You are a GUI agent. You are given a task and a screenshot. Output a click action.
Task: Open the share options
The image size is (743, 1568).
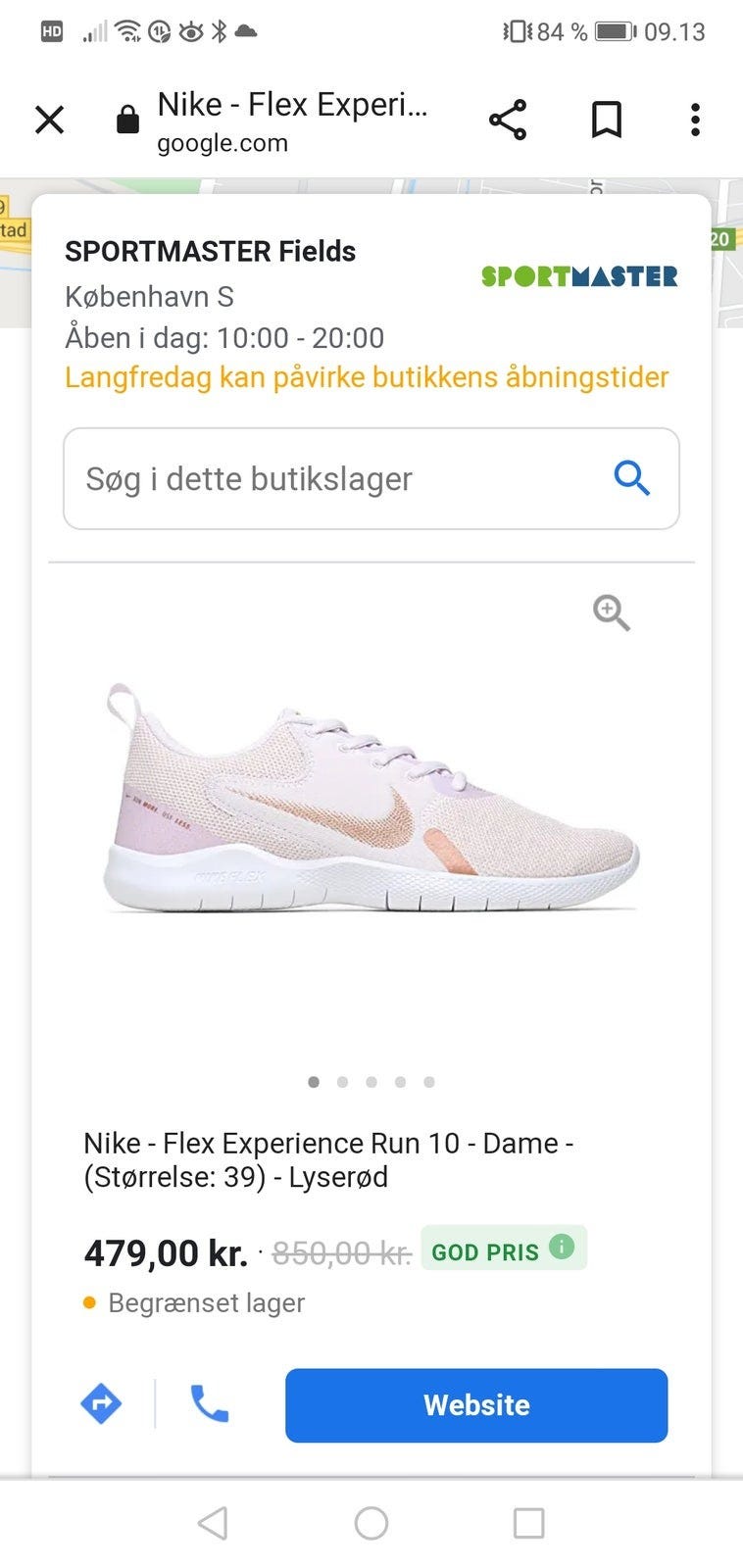508,120
